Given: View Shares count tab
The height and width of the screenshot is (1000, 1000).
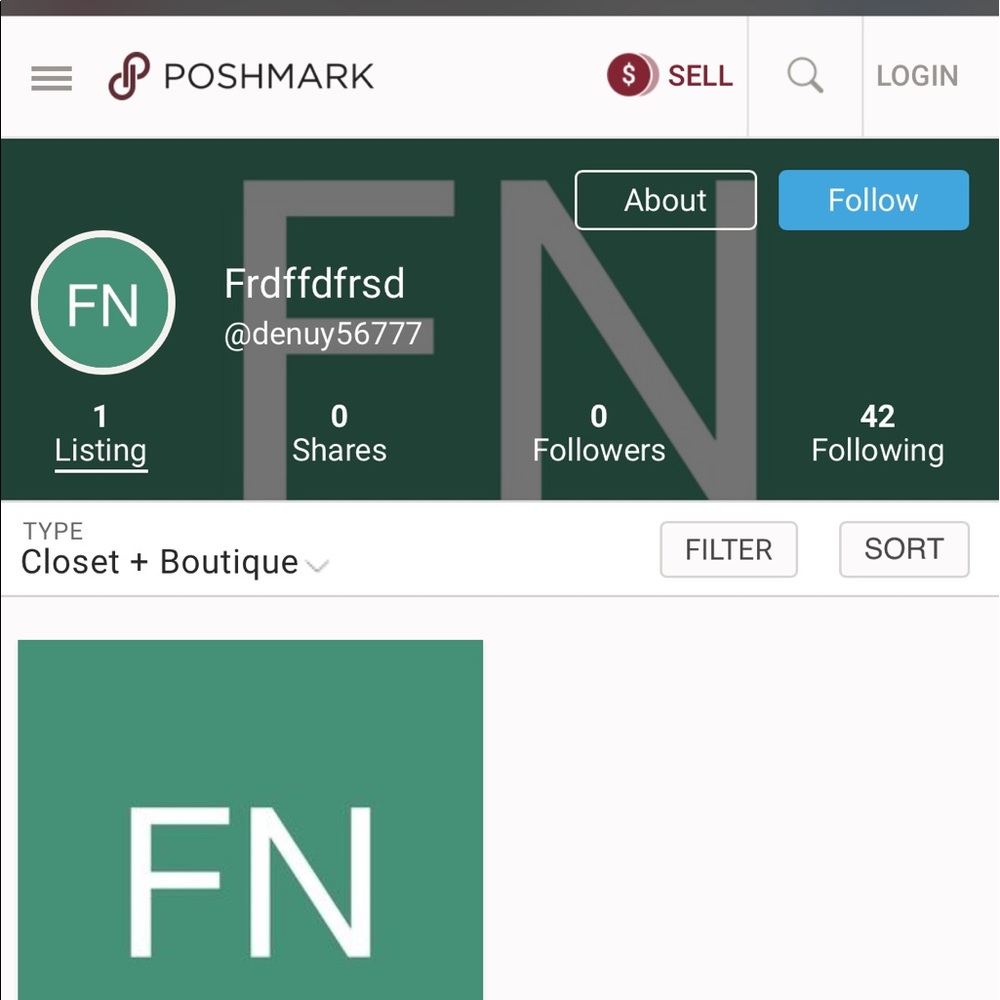Looking at the screenshot, I should click(x=339, y=434).
